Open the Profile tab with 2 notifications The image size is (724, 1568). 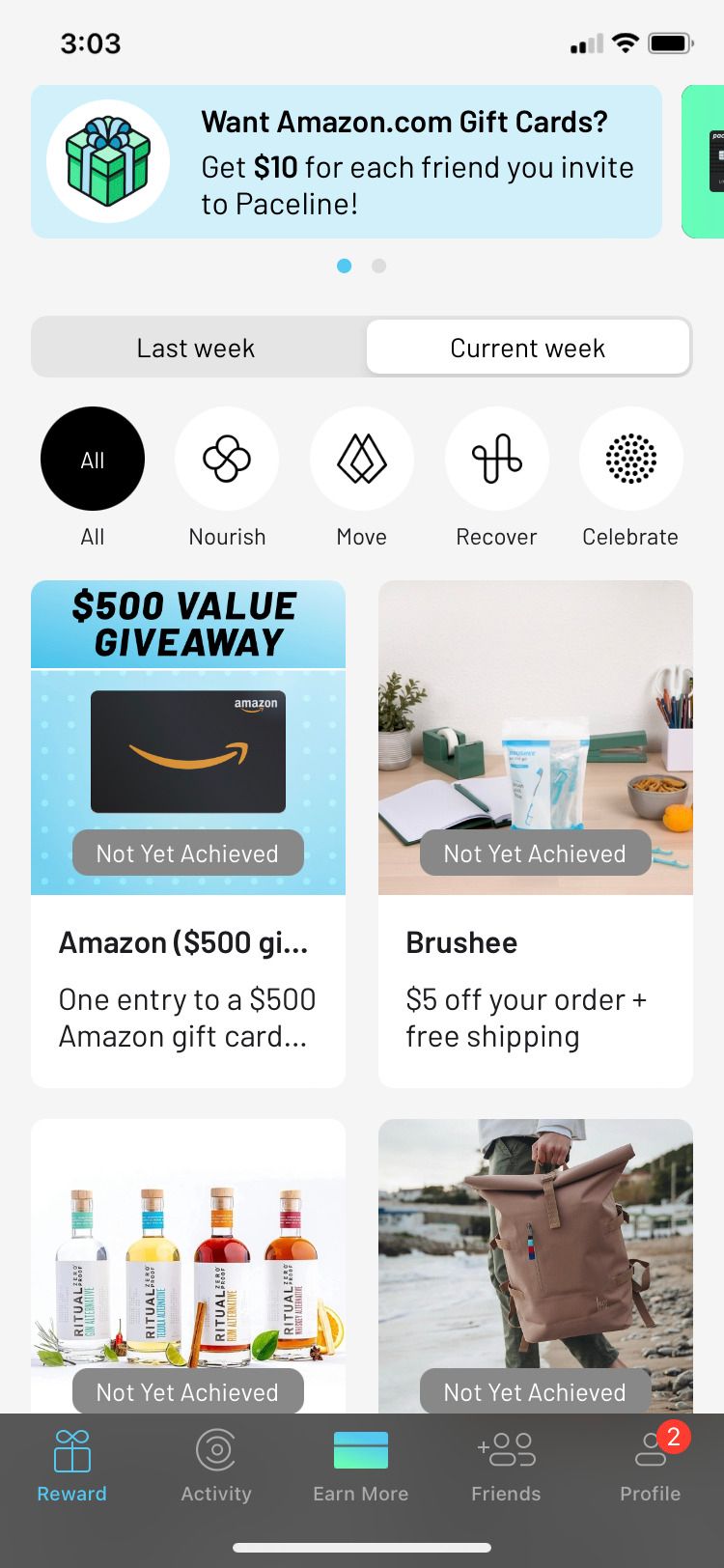click(x=651, y=1466)
